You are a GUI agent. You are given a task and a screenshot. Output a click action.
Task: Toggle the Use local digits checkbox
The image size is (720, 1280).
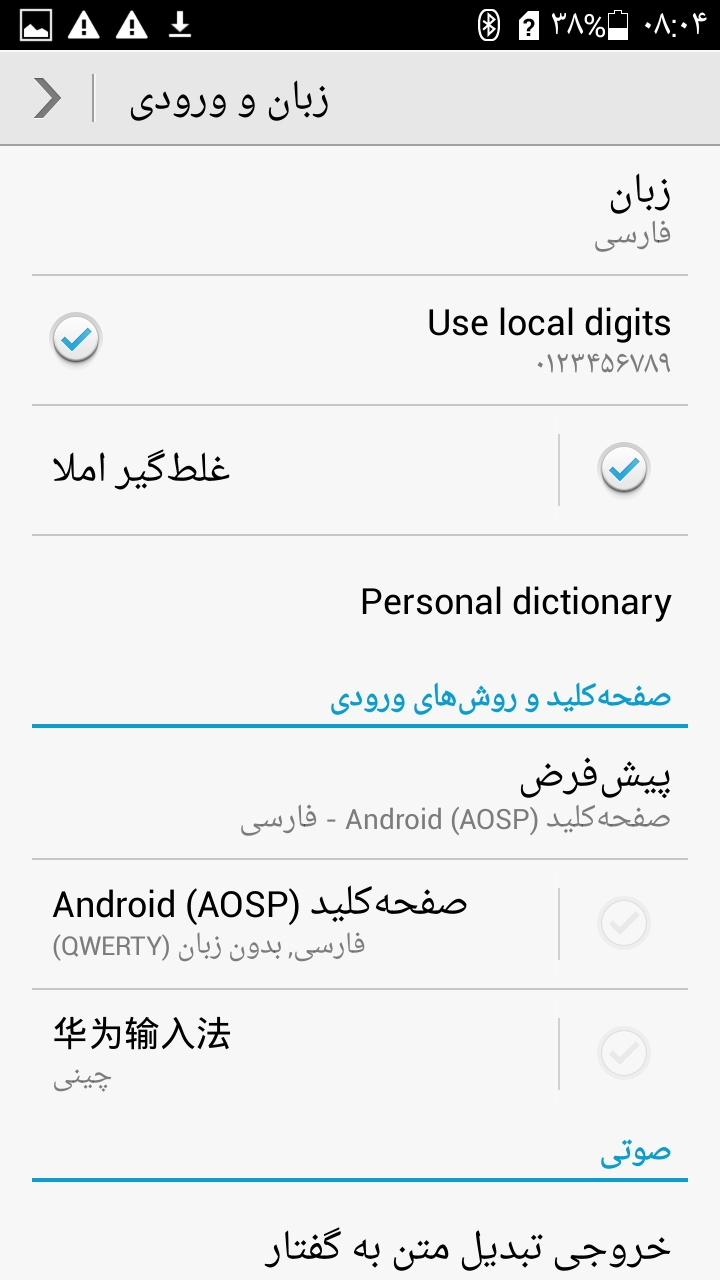(x=76, y=339)
